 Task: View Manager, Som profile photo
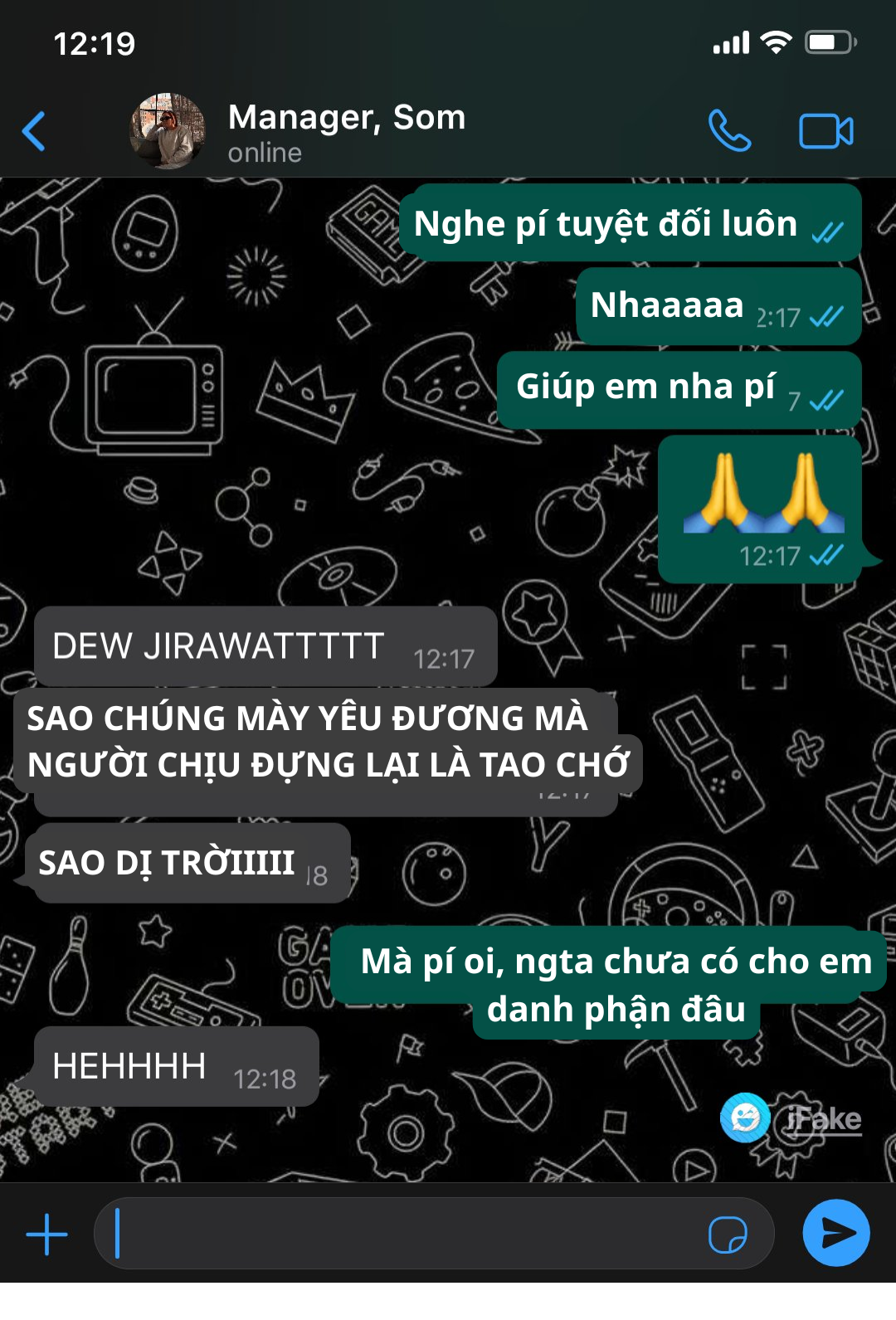click(x=168, y=131)
